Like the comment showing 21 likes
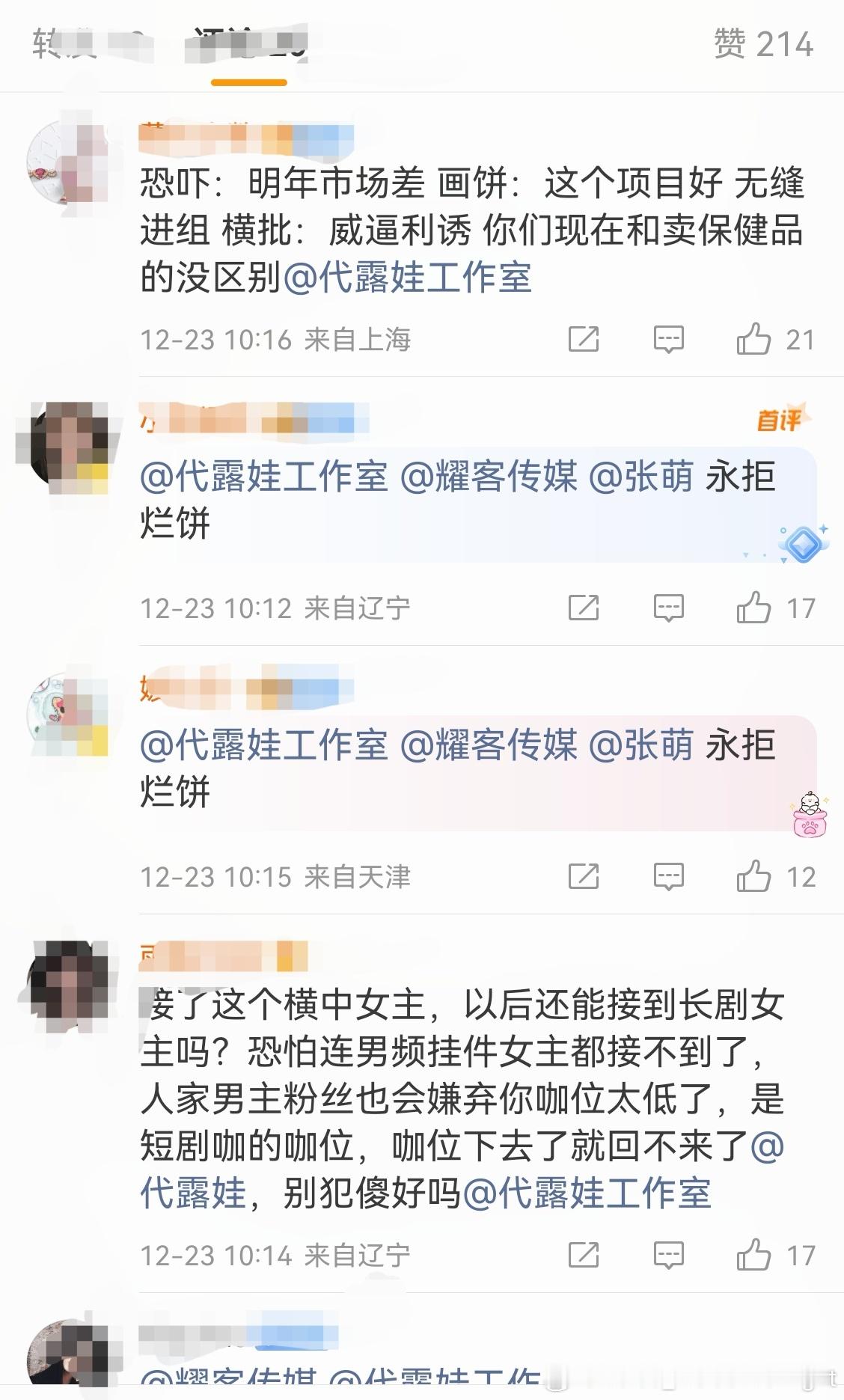This screenshot has height=1400, width=844. pyautogui.click(x=758, y=338)
